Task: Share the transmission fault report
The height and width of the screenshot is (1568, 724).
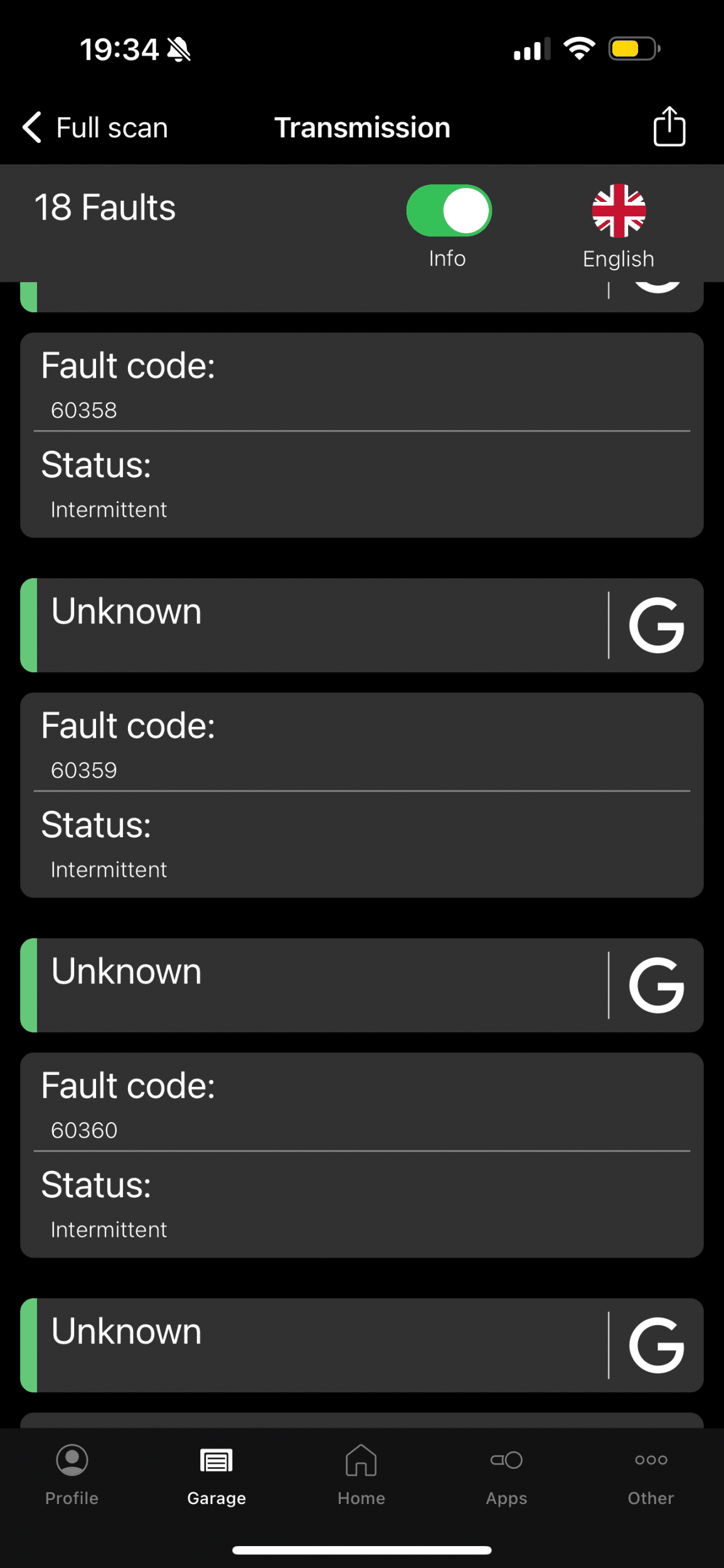Action: click(669, 127)
